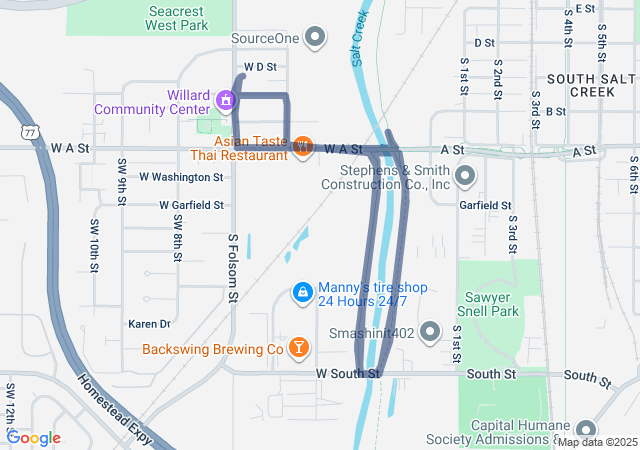The height and width of the screenshot is (450, 640).
Task: Select the Manny's tire shop marker
Action: [301, 293]
